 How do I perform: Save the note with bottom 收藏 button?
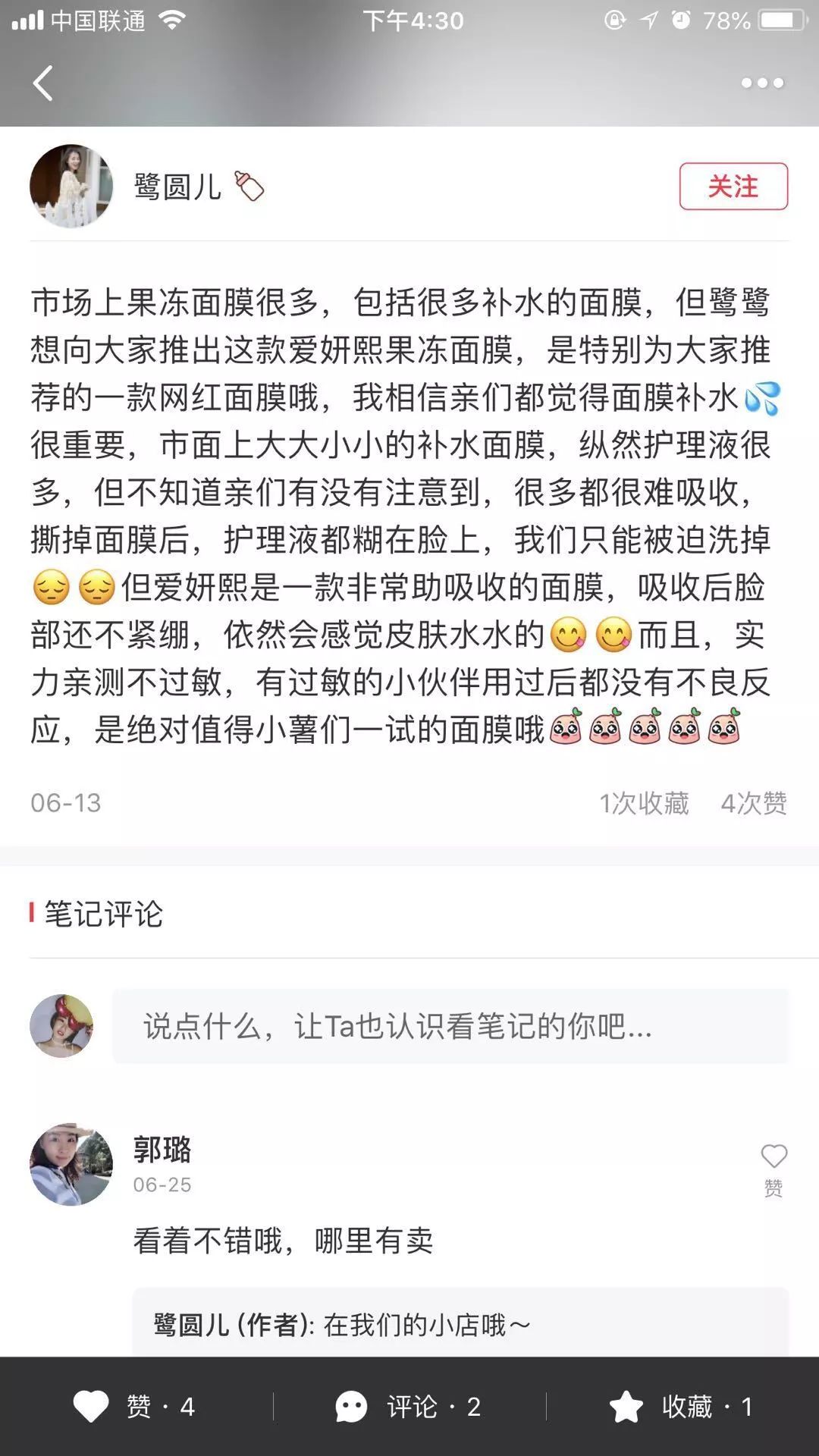click(682, 1407)
